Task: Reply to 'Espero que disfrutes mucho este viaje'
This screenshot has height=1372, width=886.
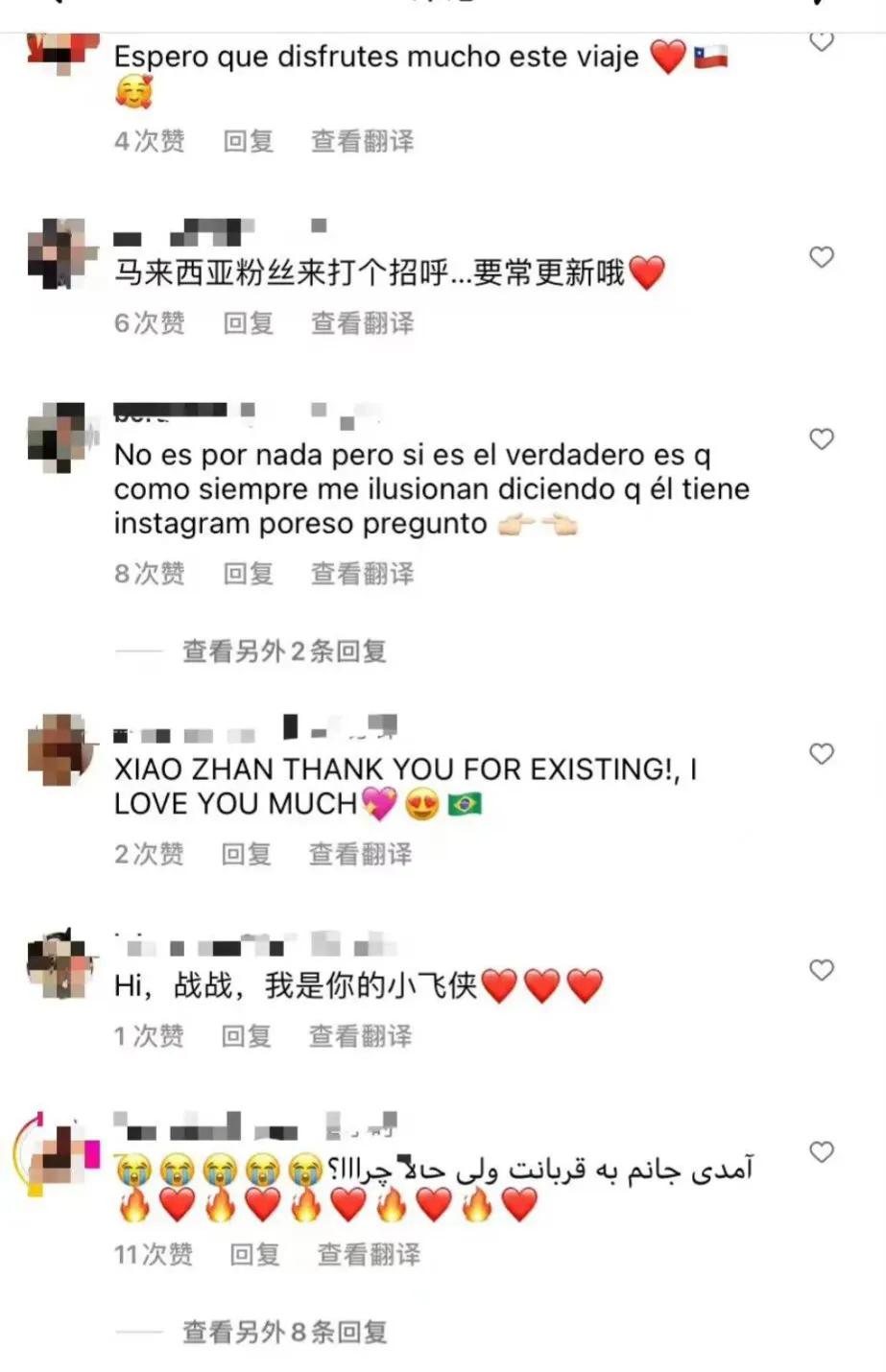Action: click(x=248, y=141)
